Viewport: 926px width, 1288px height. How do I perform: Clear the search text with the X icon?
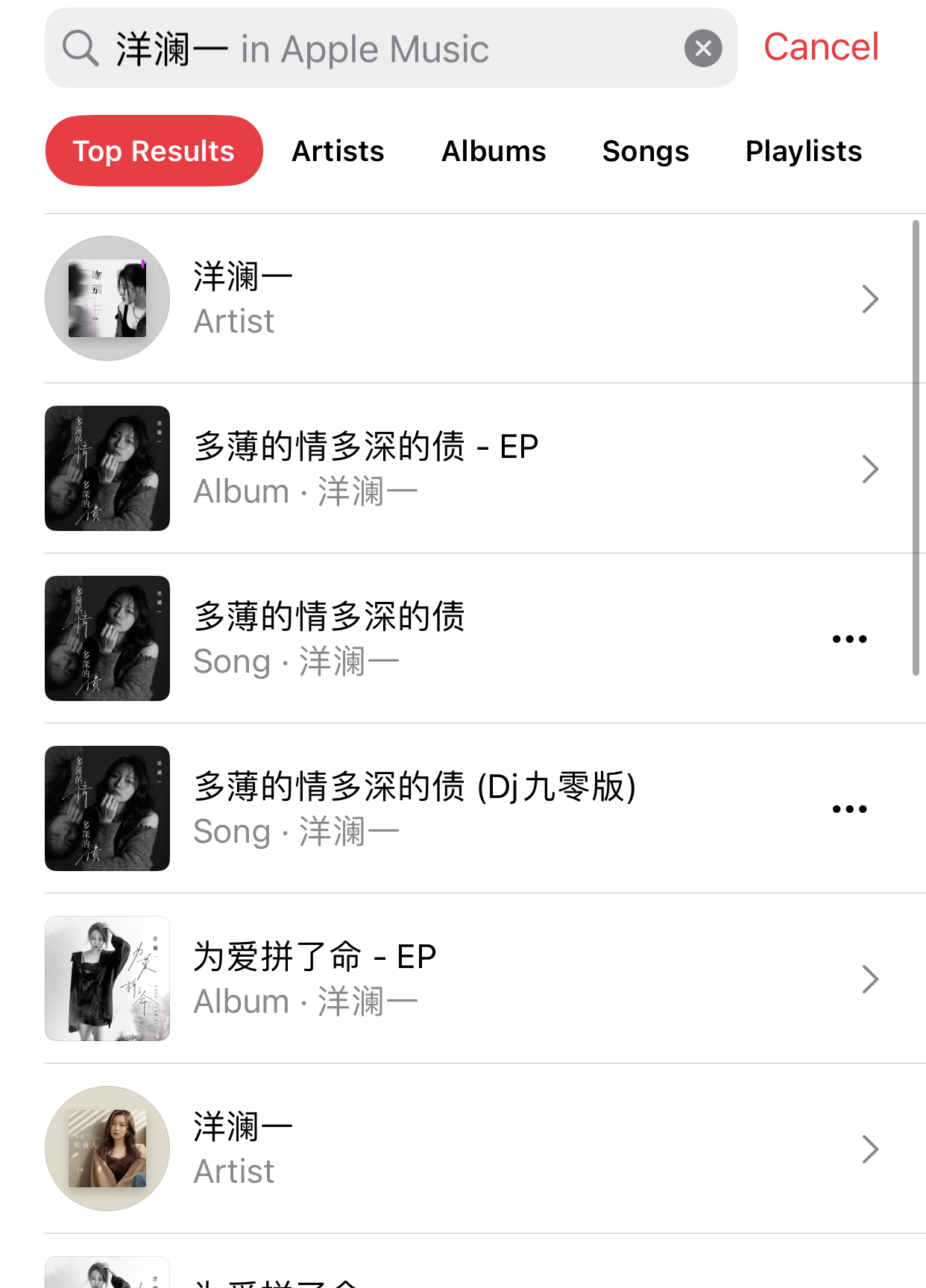coord(702,48)
